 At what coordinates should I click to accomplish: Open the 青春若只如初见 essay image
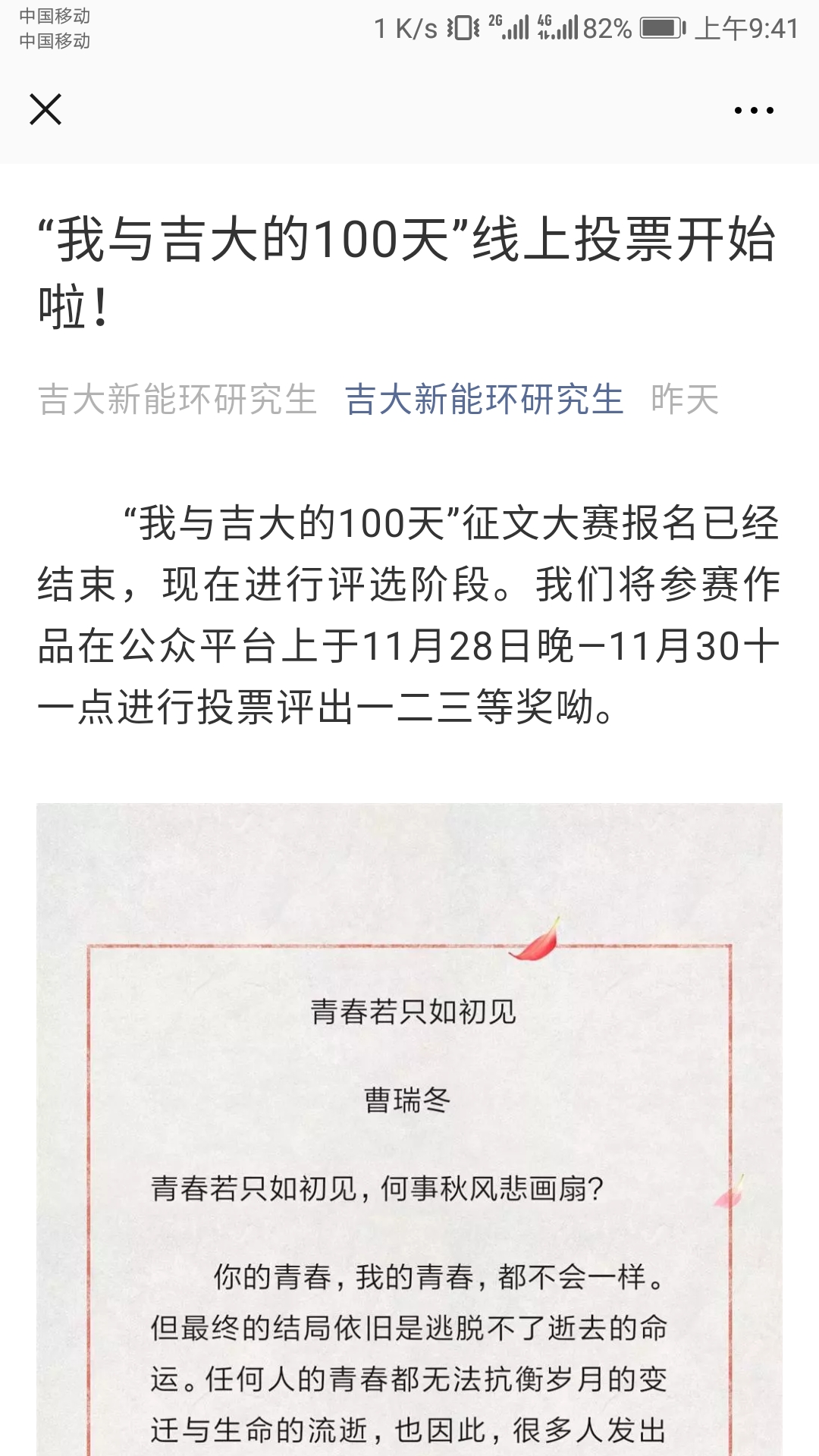[x=409, y=1137]
